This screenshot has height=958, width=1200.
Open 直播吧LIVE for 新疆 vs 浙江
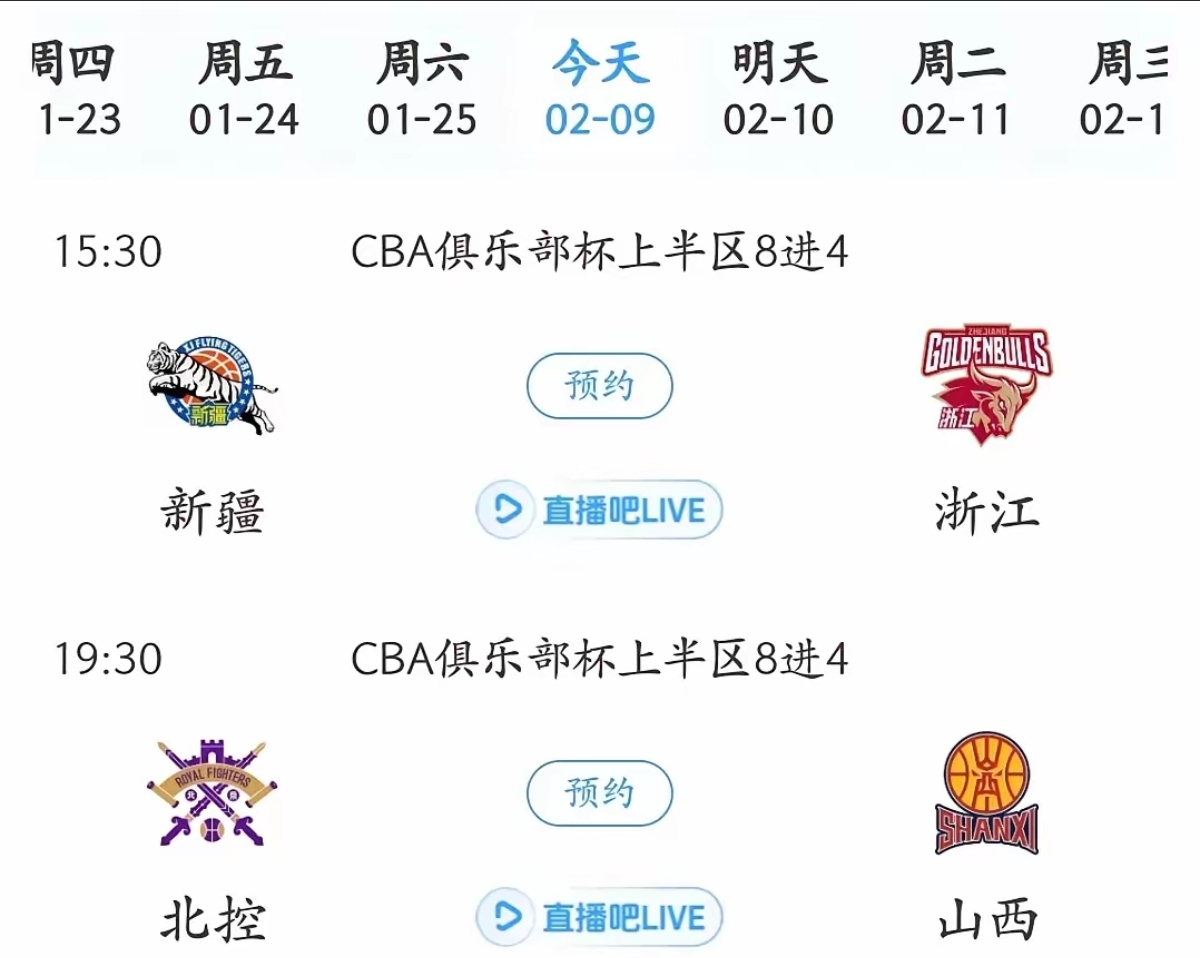(599, 510)
